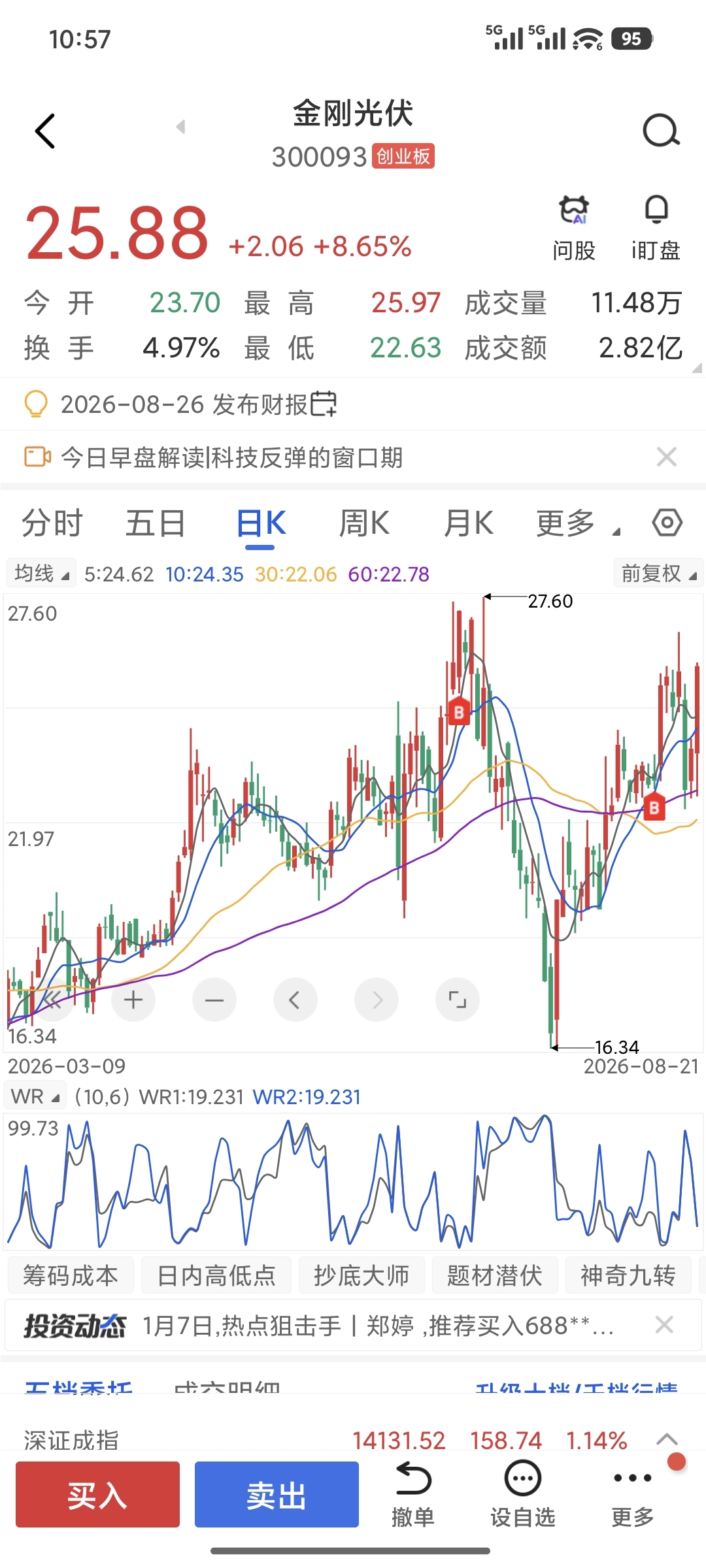Screen dimensions: 706x1568
Task: Open chart settings hexagon icon
Action: (x=667, y=523)
